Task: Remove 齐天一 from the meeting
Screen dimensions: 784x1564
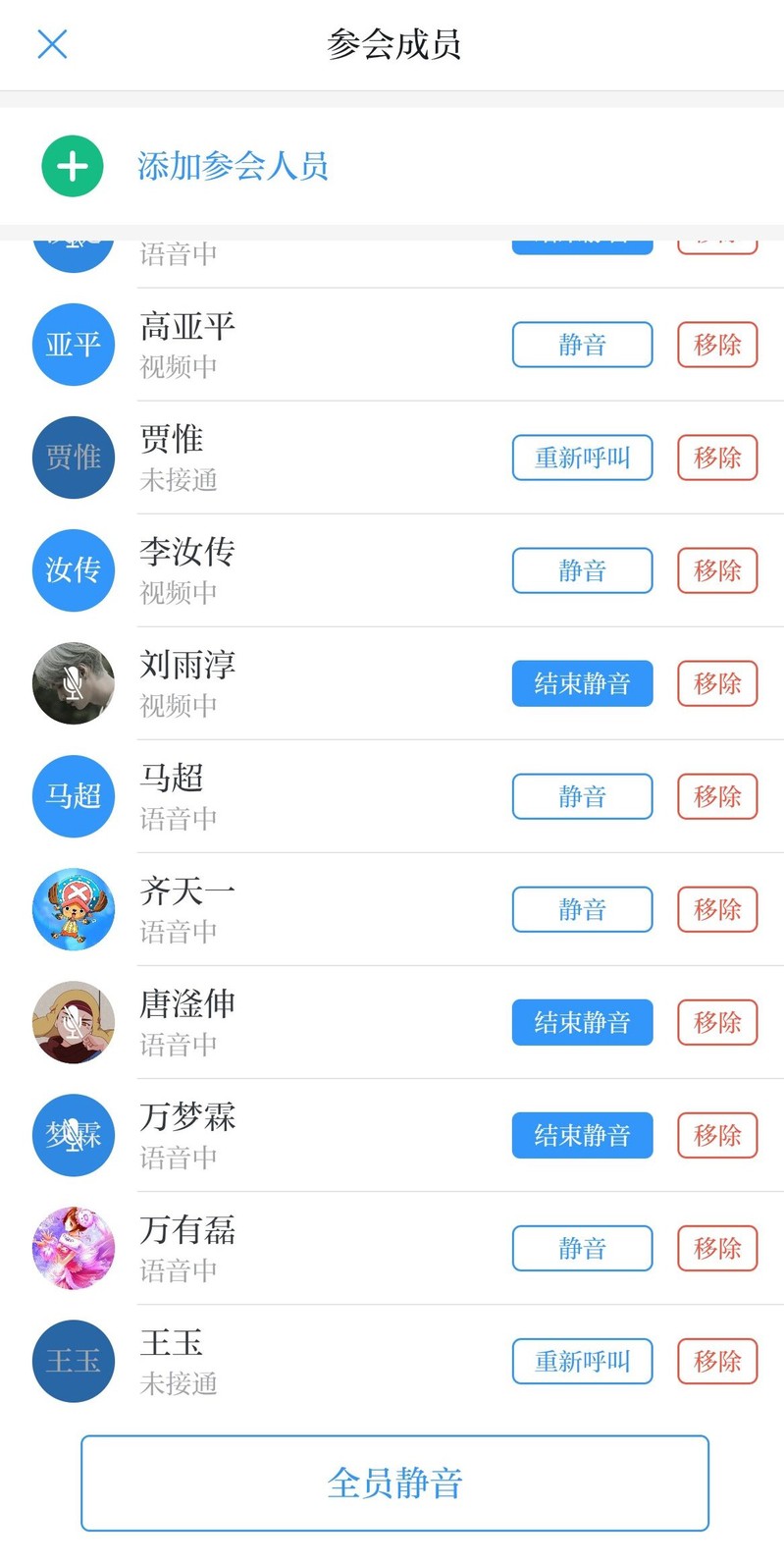Action: (x=717, y=909)
